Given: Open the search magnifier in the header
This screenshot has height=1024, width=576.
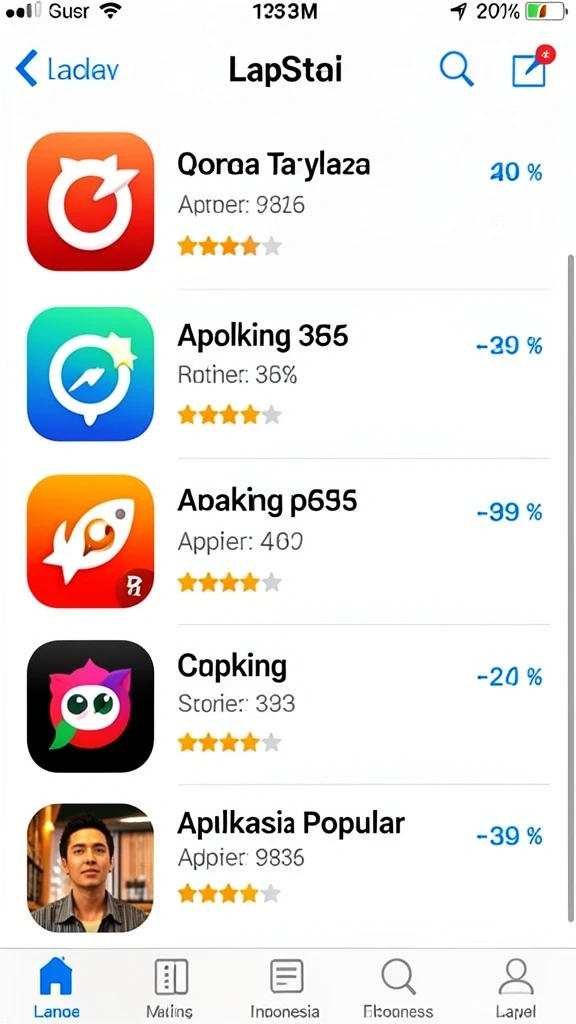Looking at the screenshot, I should coord(456,69).
